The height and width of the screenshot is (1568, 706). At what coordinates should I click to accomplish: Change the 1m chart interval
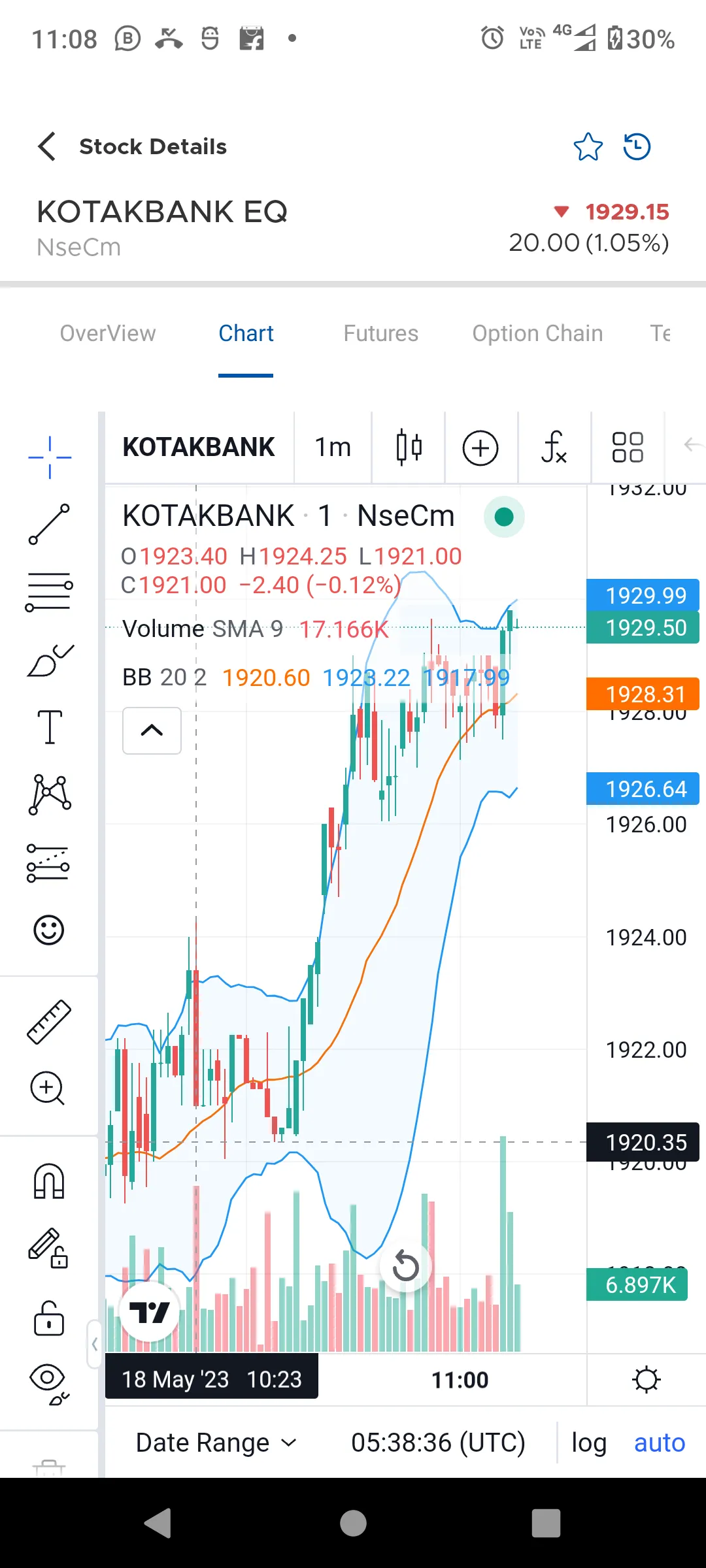click(x=333, y=448)
